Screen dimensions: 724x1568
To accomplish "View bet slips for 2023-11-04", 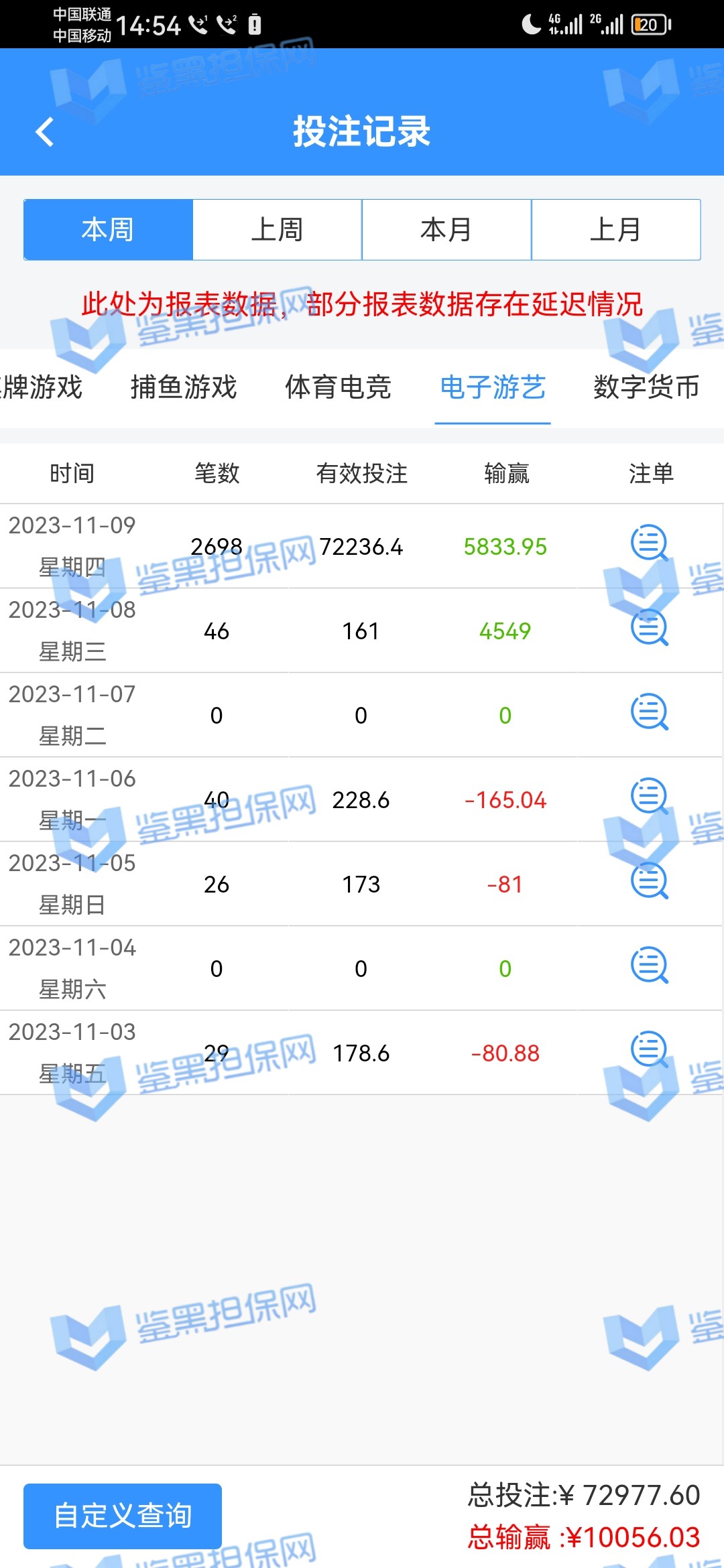I will [650, 966].
